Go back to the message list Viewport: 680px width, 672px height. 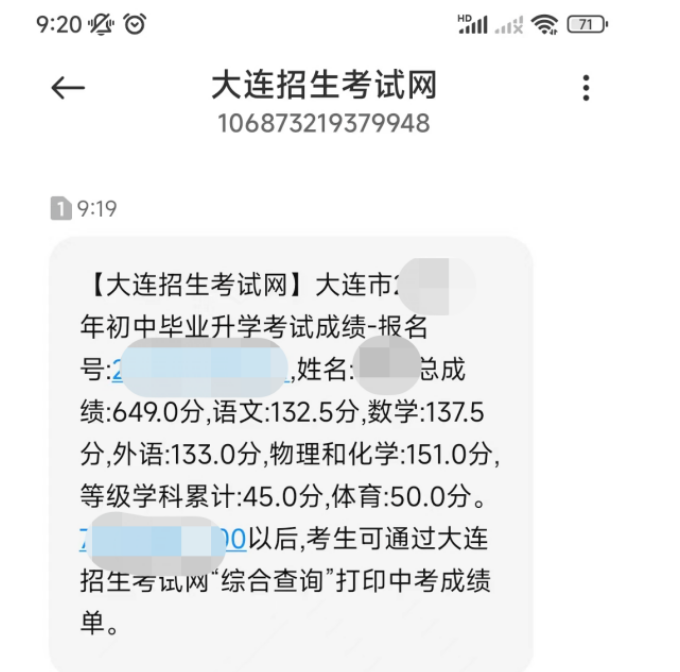67,88
